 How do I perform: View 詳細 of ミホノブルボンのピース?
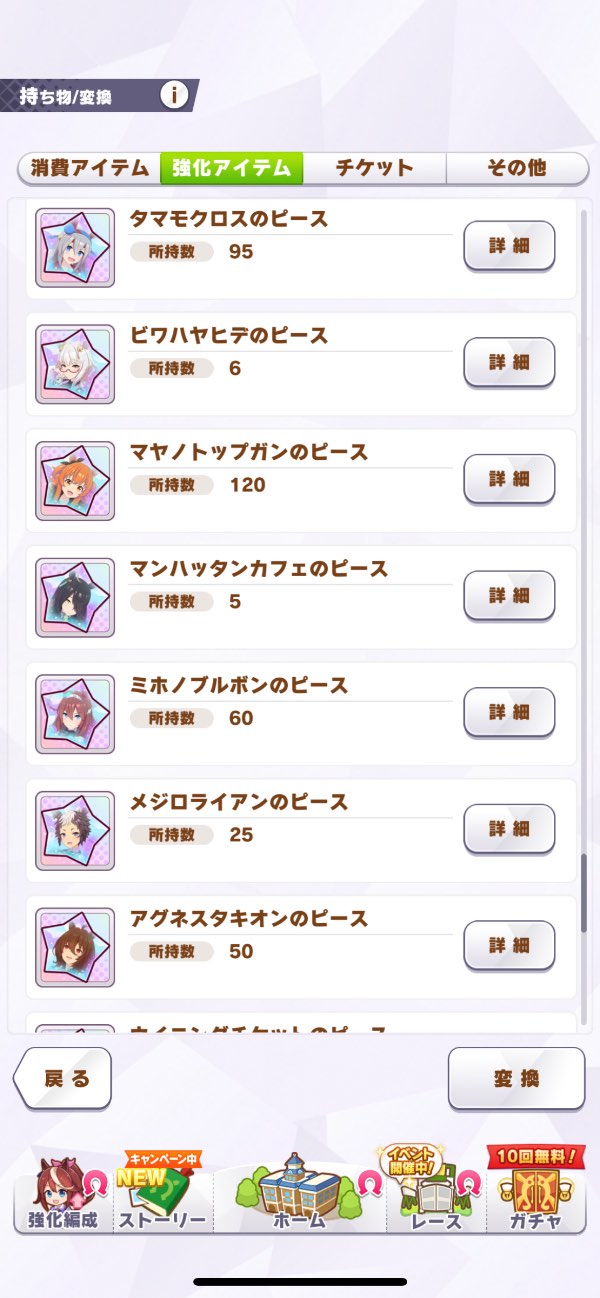click(509, 712)
